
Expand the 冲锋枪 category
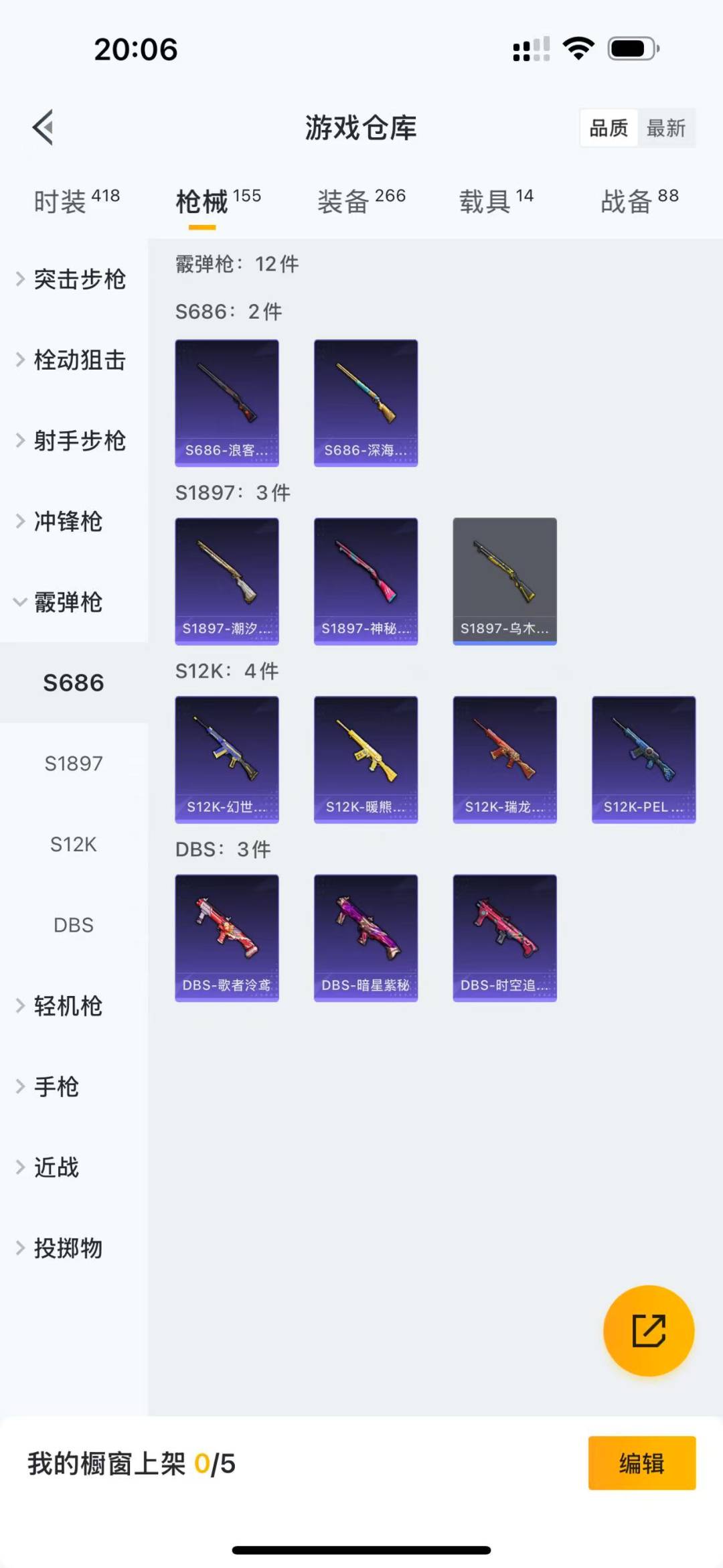click(68, 521)
